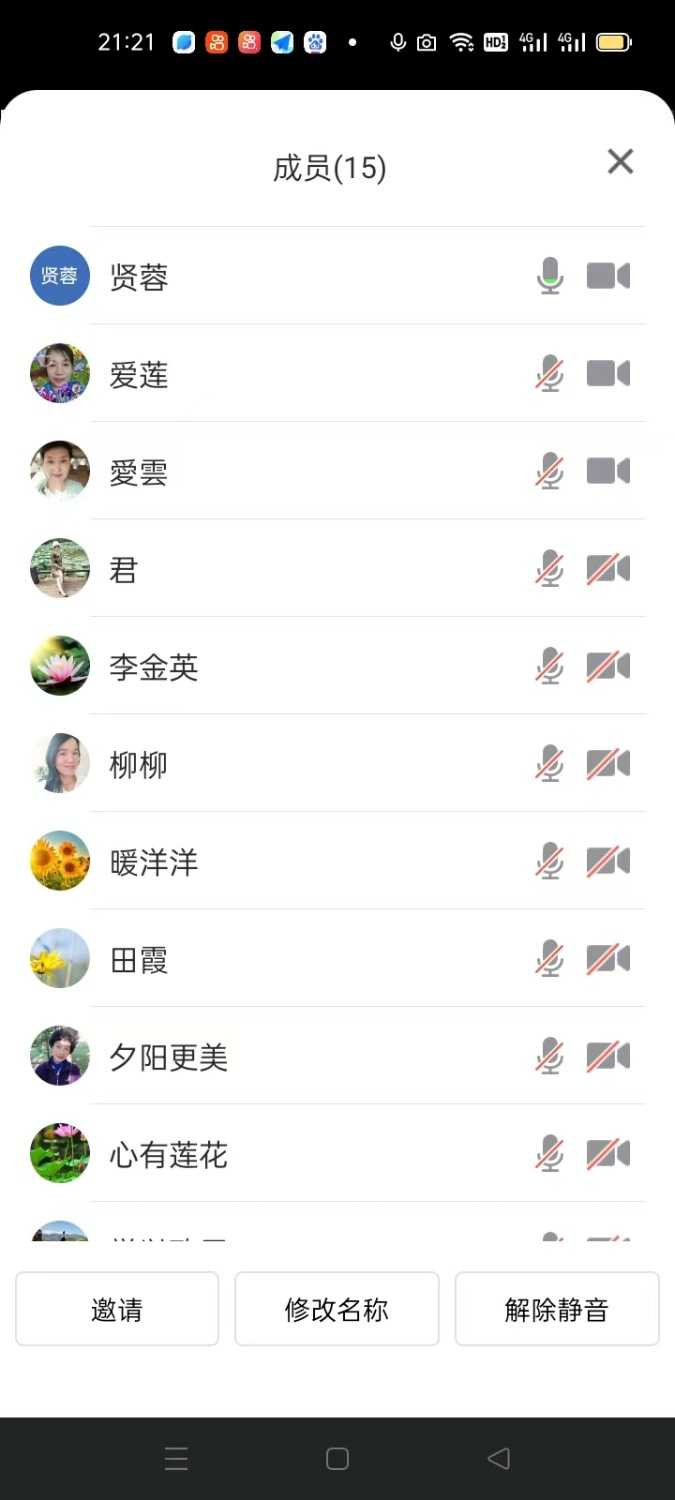Screen dimensions: 675x1500
Task: Tap 修改名称 to rename
Action: click(337, 1309)
